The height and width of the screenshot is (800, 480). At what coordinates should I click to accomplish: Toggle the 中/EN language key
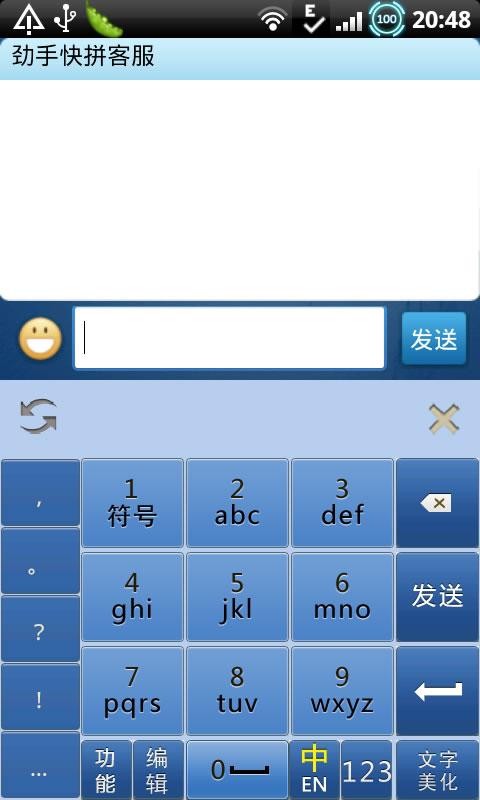(x=314, y=770)
